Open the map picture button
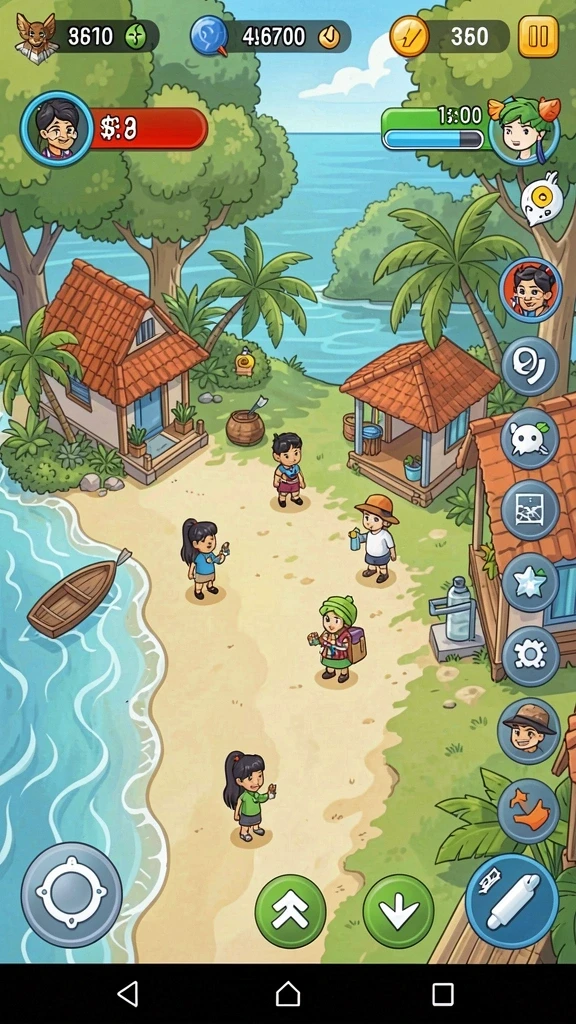 point(530,510)
